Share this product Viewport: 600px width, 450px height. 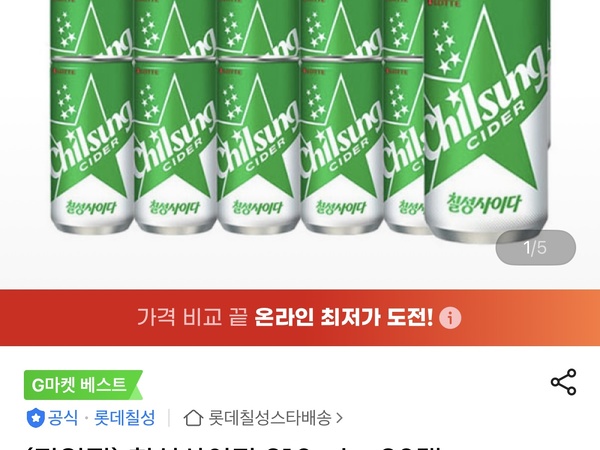pyautogui.click(x=564, y=382)
